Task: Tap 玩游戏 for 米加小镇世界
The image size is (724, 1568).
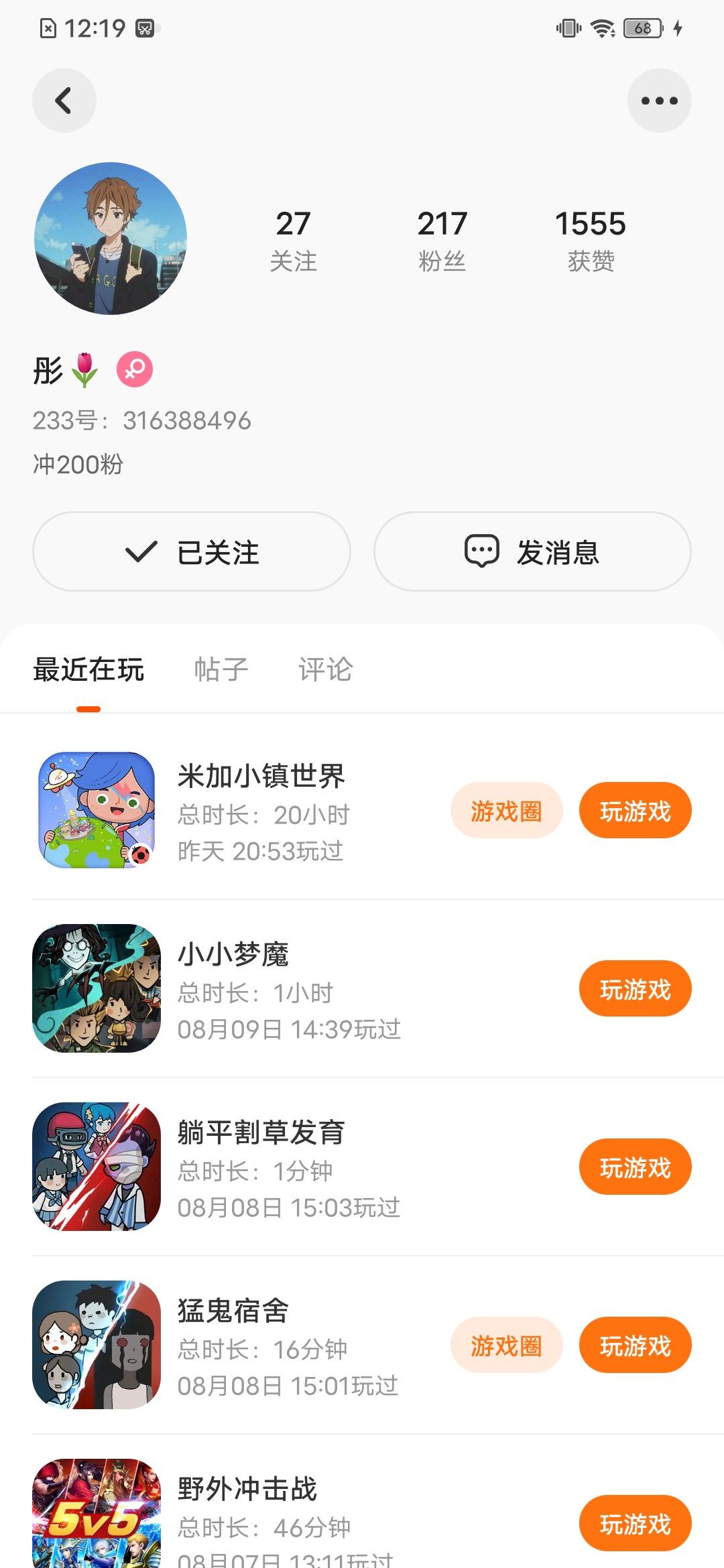Action: coord(635,811)
